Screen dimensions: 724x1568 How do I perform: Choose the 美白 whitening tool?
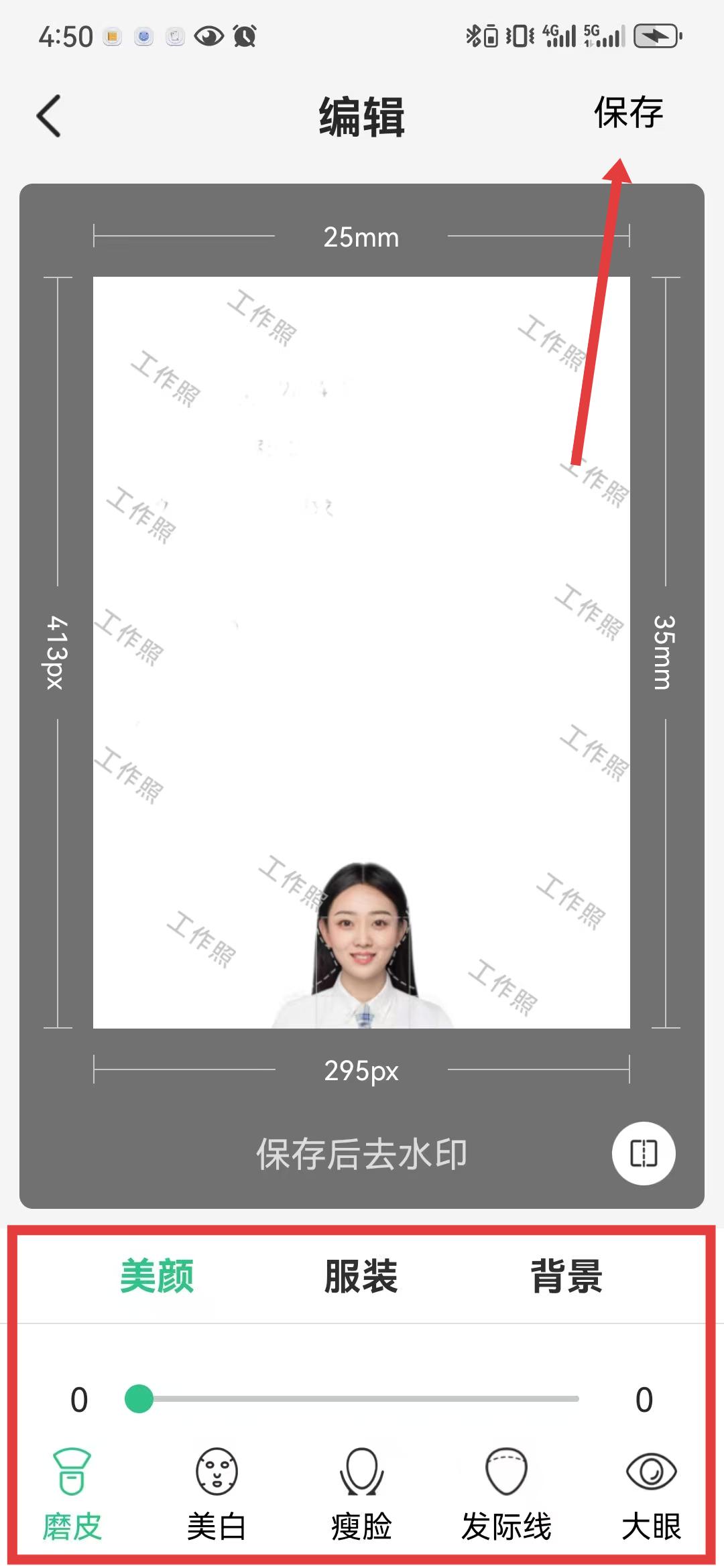(217, 1493)
